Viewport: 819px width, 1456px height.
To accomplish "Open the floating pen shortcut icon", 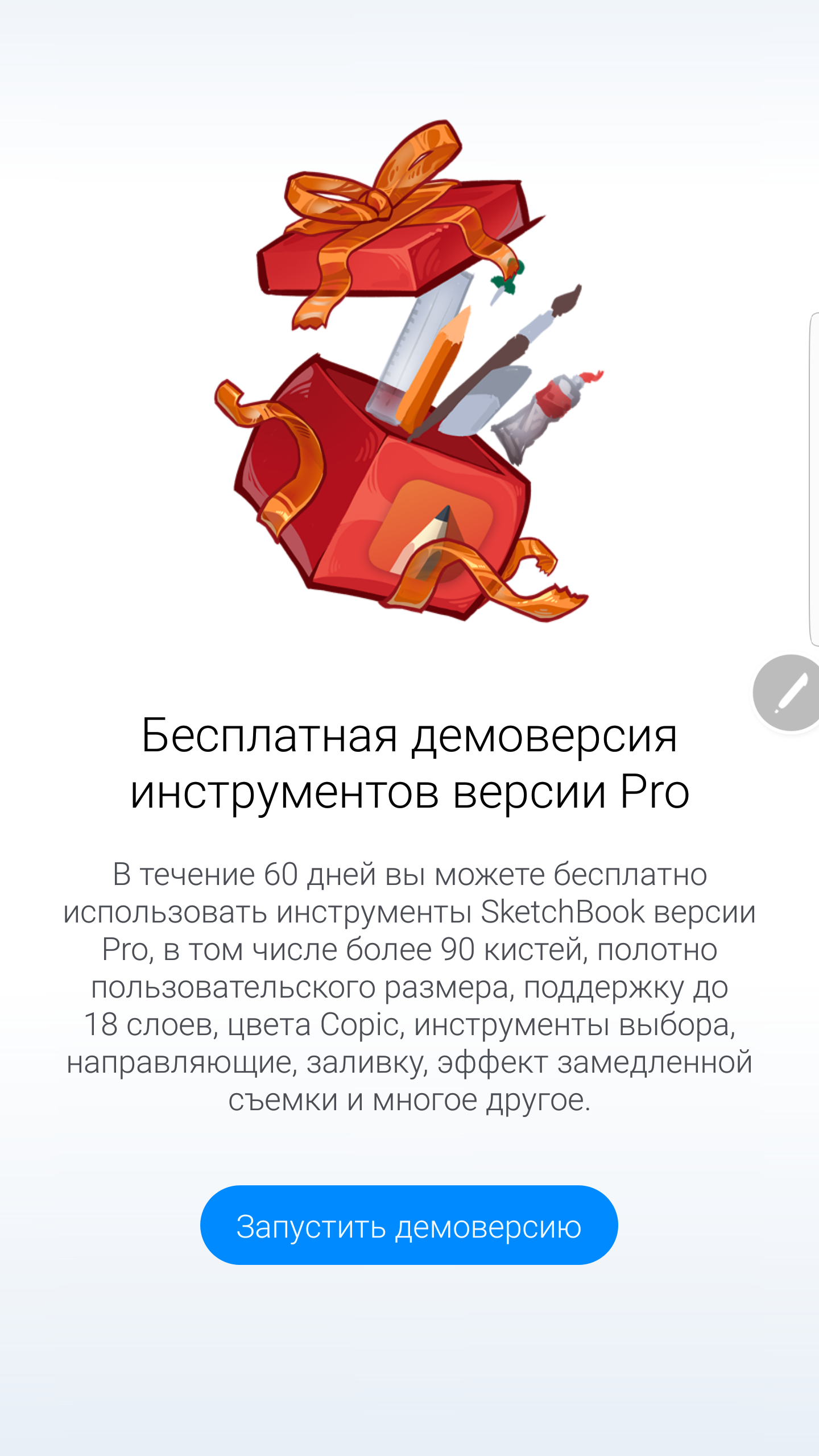I will pyautogui.click(x=788, y=693).
